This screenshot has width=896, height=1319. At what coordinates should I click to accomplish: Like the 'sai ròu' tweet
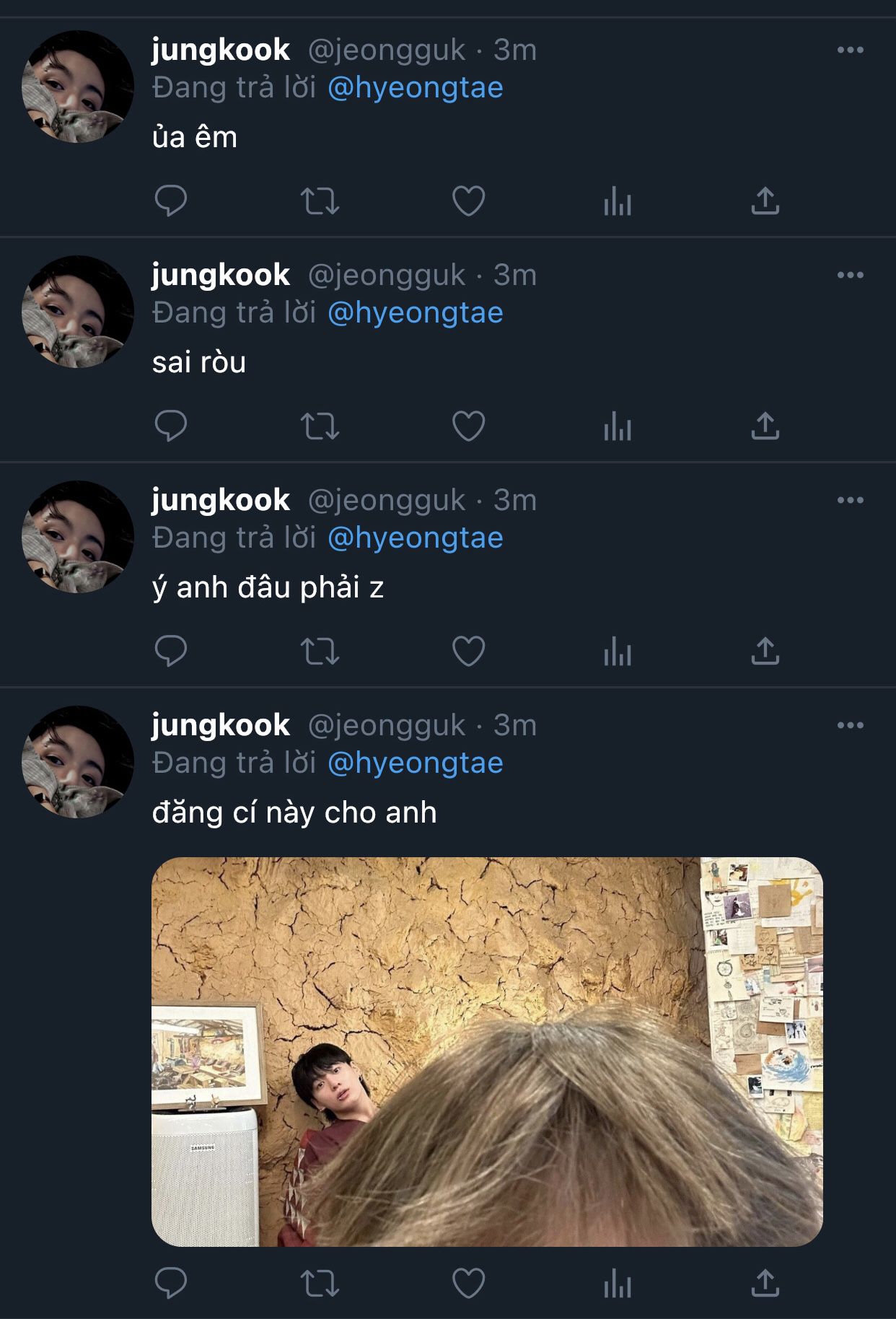(468, 426)
